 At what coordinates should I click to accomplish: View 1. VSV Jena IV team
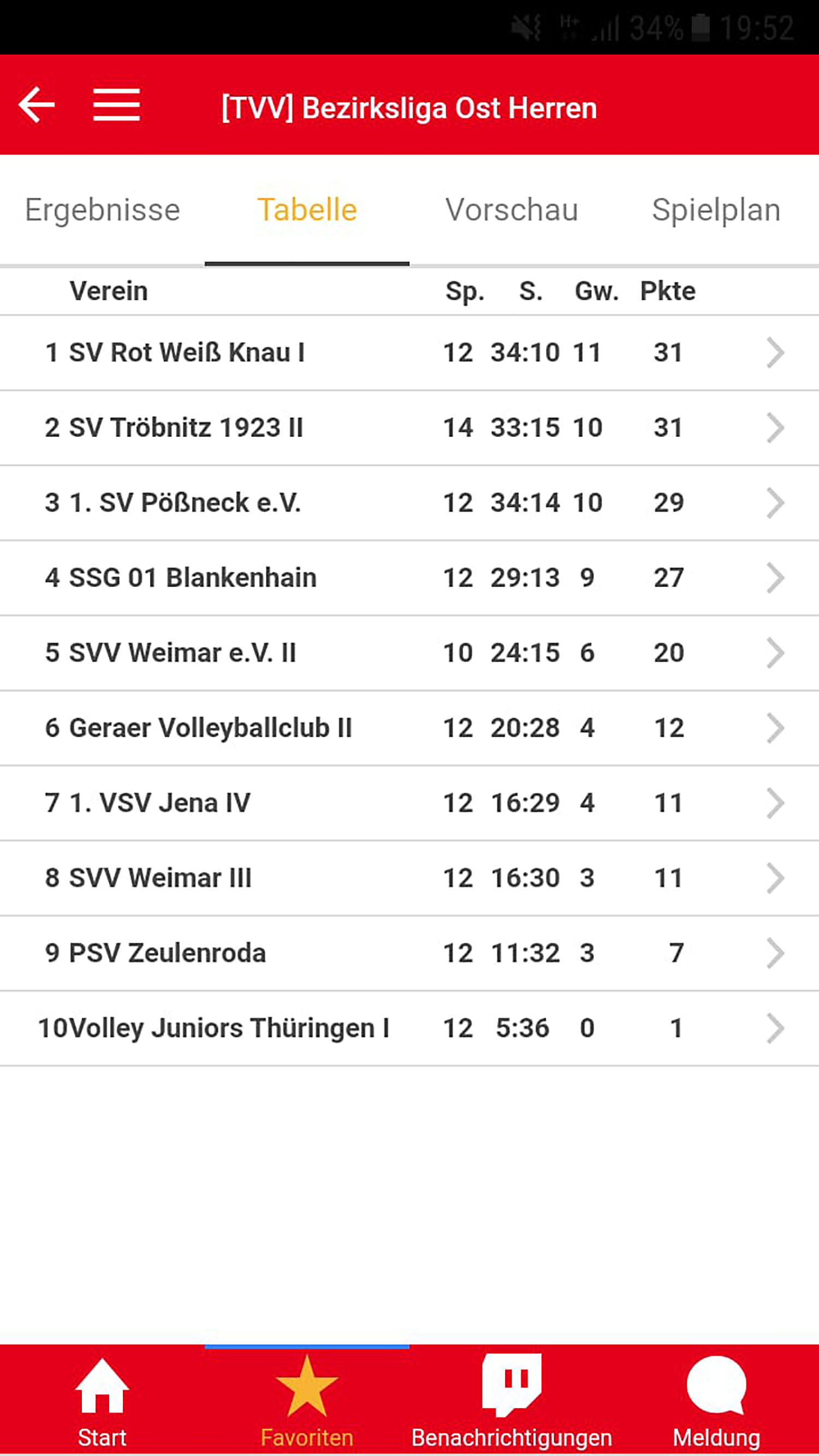(409, 803)
